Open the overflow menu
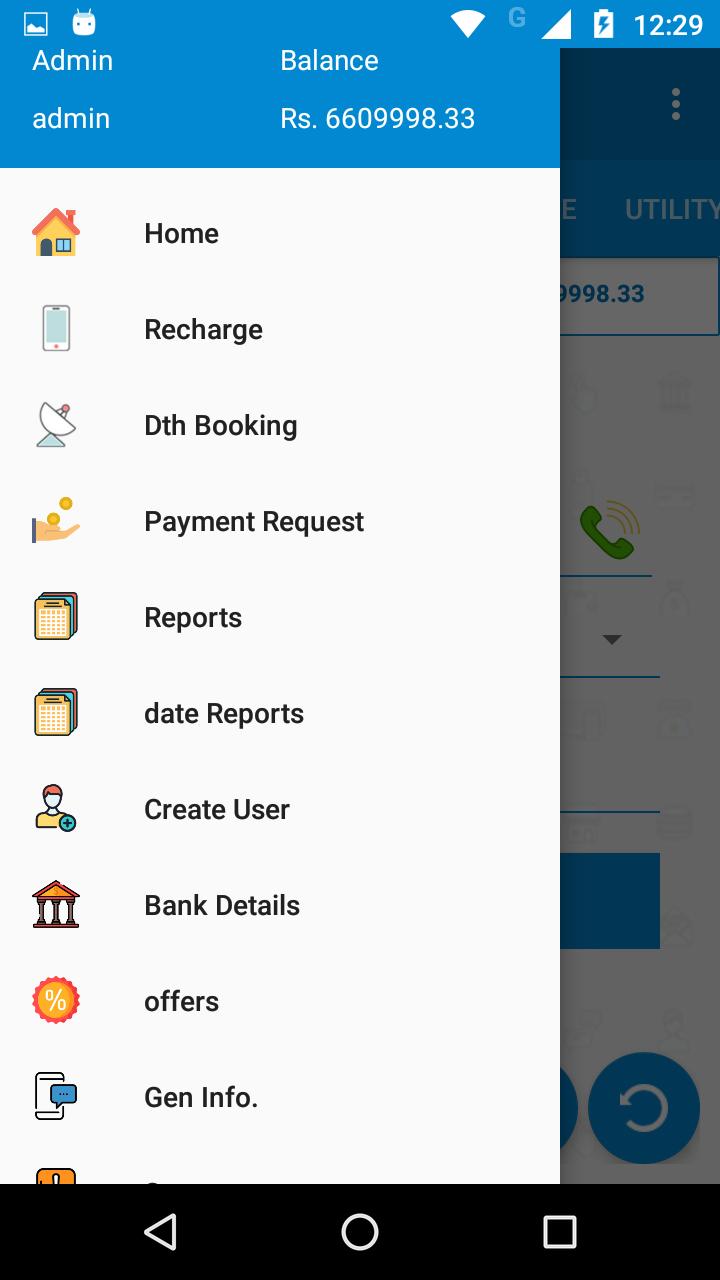Screen dimensions: 720x1280 [676, 104]
